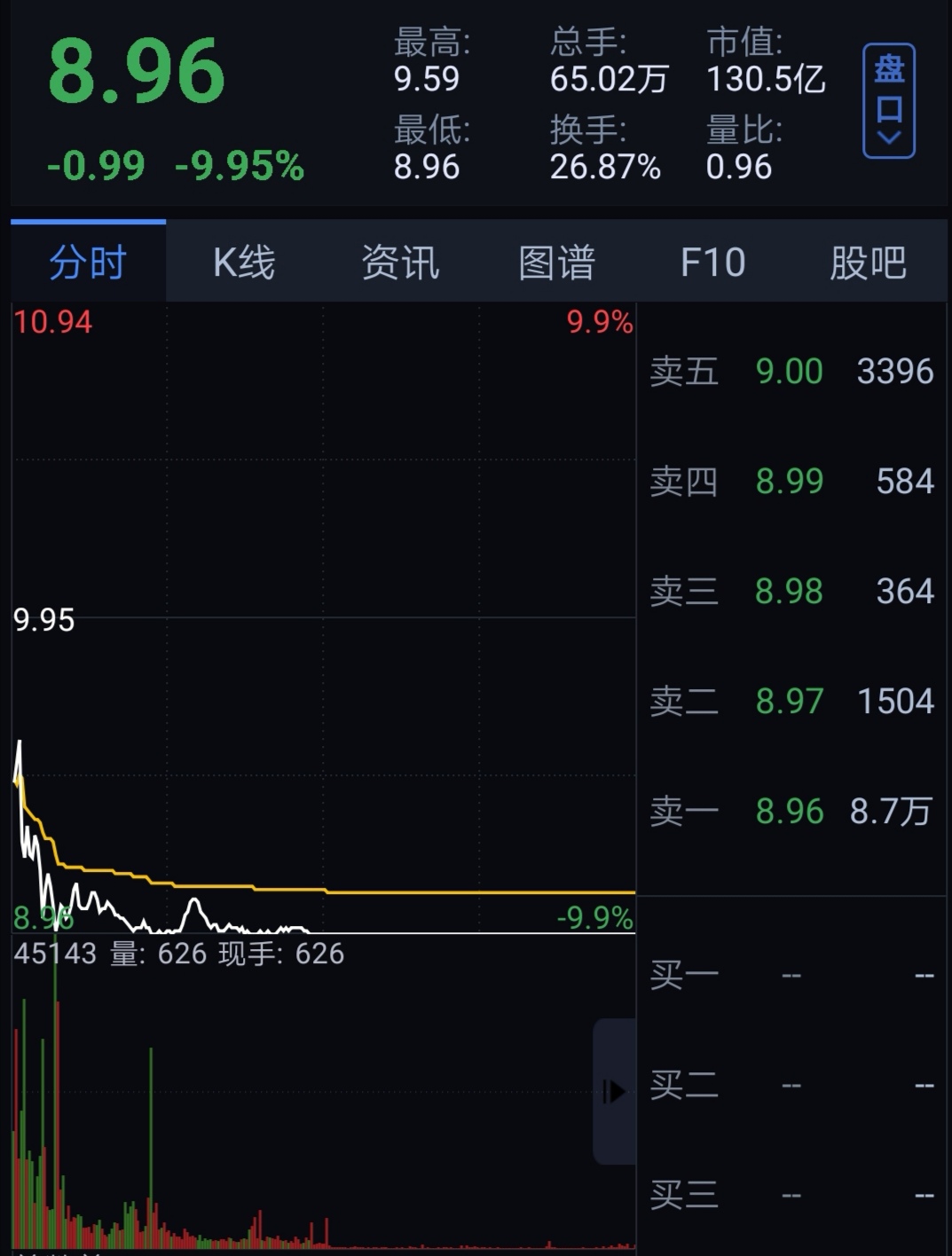Switch to the K线 tab
Viewport: 952px width, 1256px height.
pyautogui.click(x=241, y=261)
